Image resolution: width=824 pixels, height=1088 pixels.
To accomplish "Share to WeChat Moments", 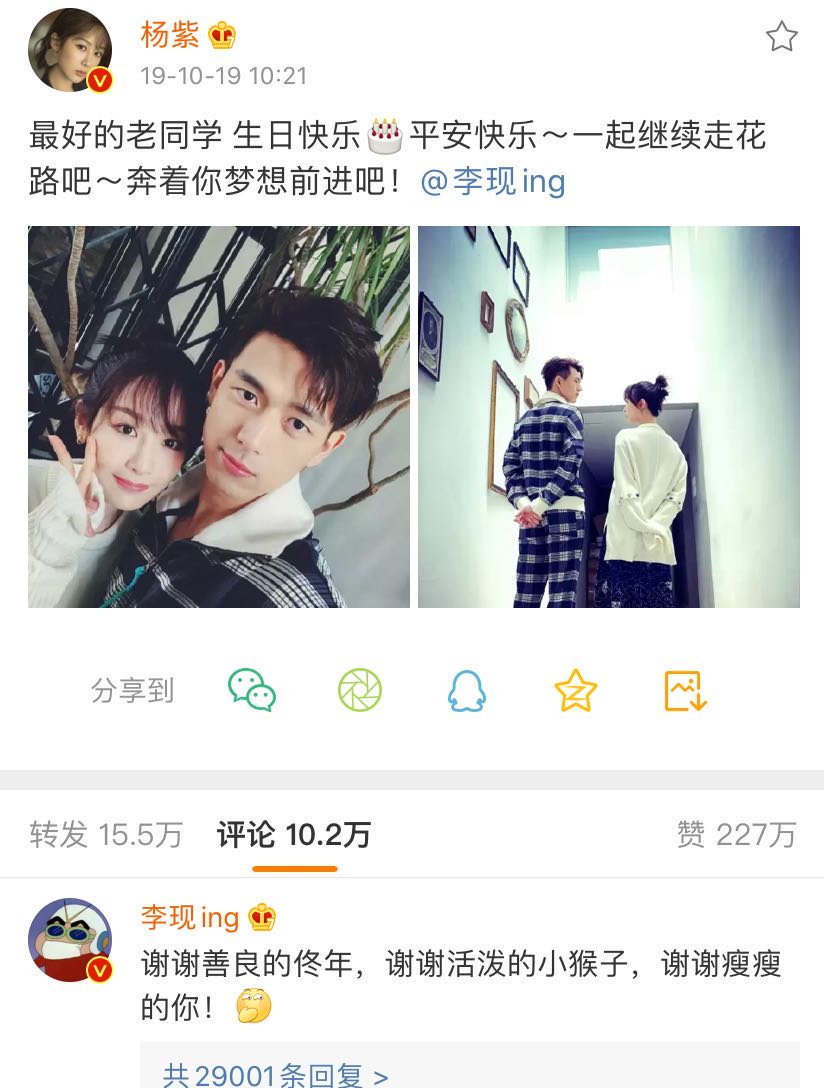I will (x=360, y=690).
